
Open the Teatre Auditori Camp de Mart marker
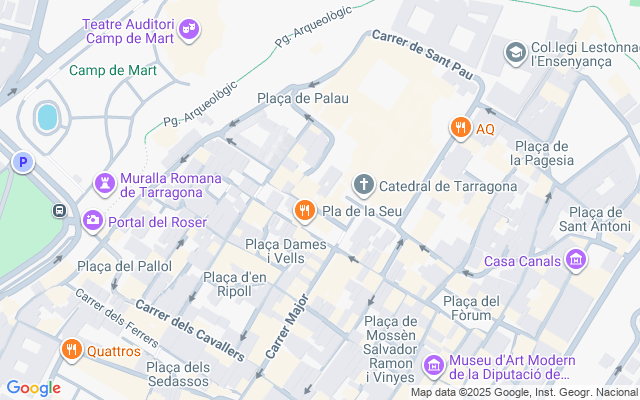tap(189, 30)
